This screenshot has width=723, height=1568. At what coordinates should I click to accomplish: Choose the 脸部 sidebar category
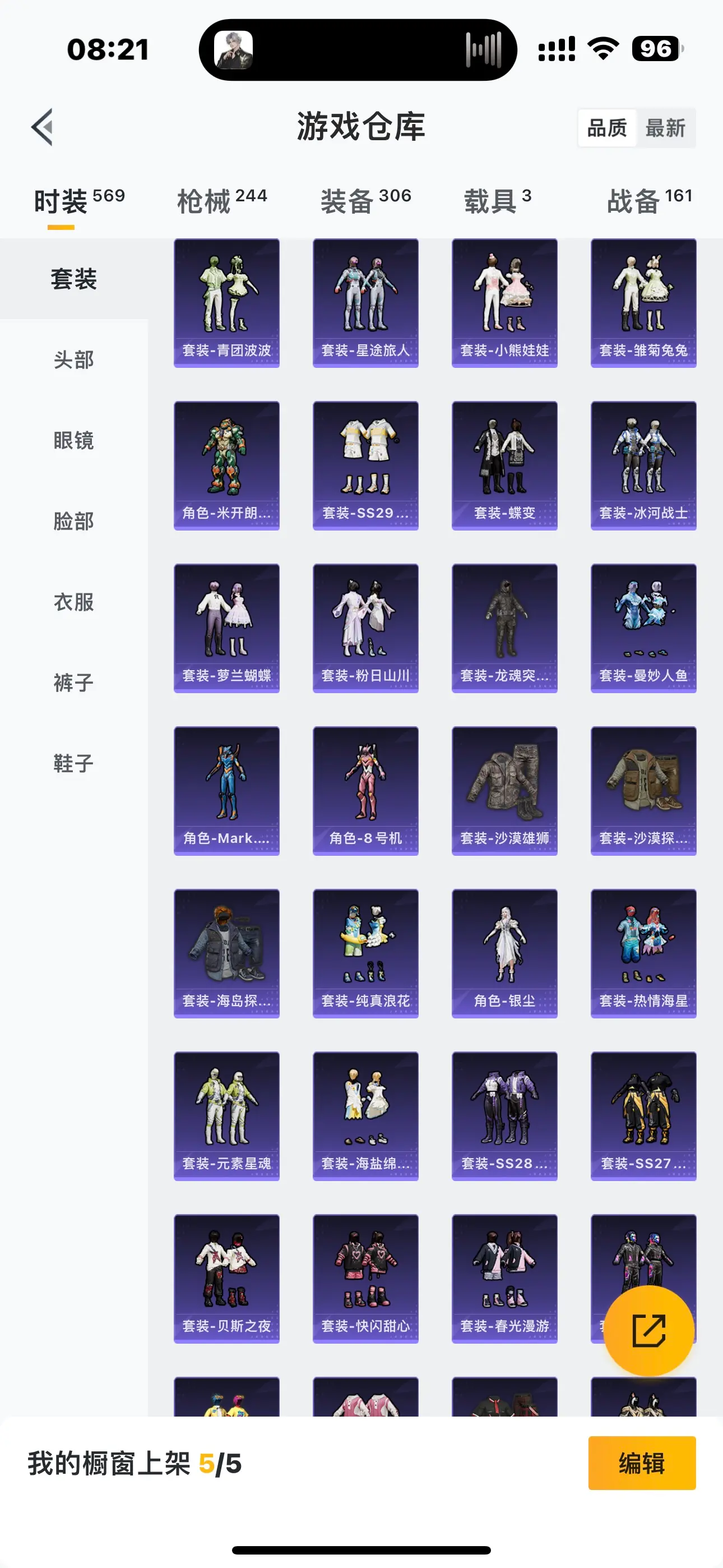pyautogui.click(x=73, y=521)
